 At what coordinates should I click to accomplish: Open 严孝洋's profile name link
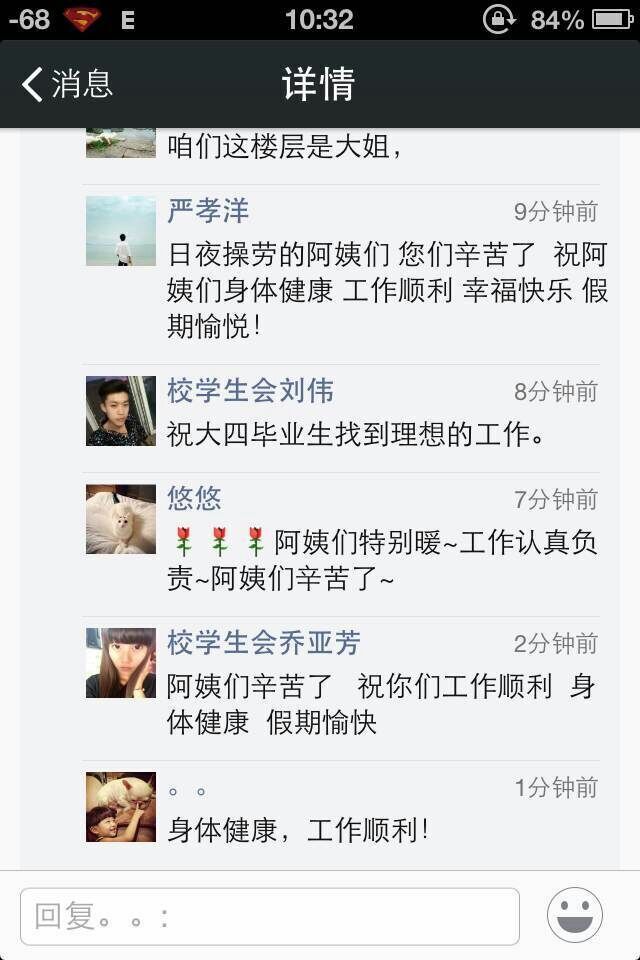(x=208, y=211)
